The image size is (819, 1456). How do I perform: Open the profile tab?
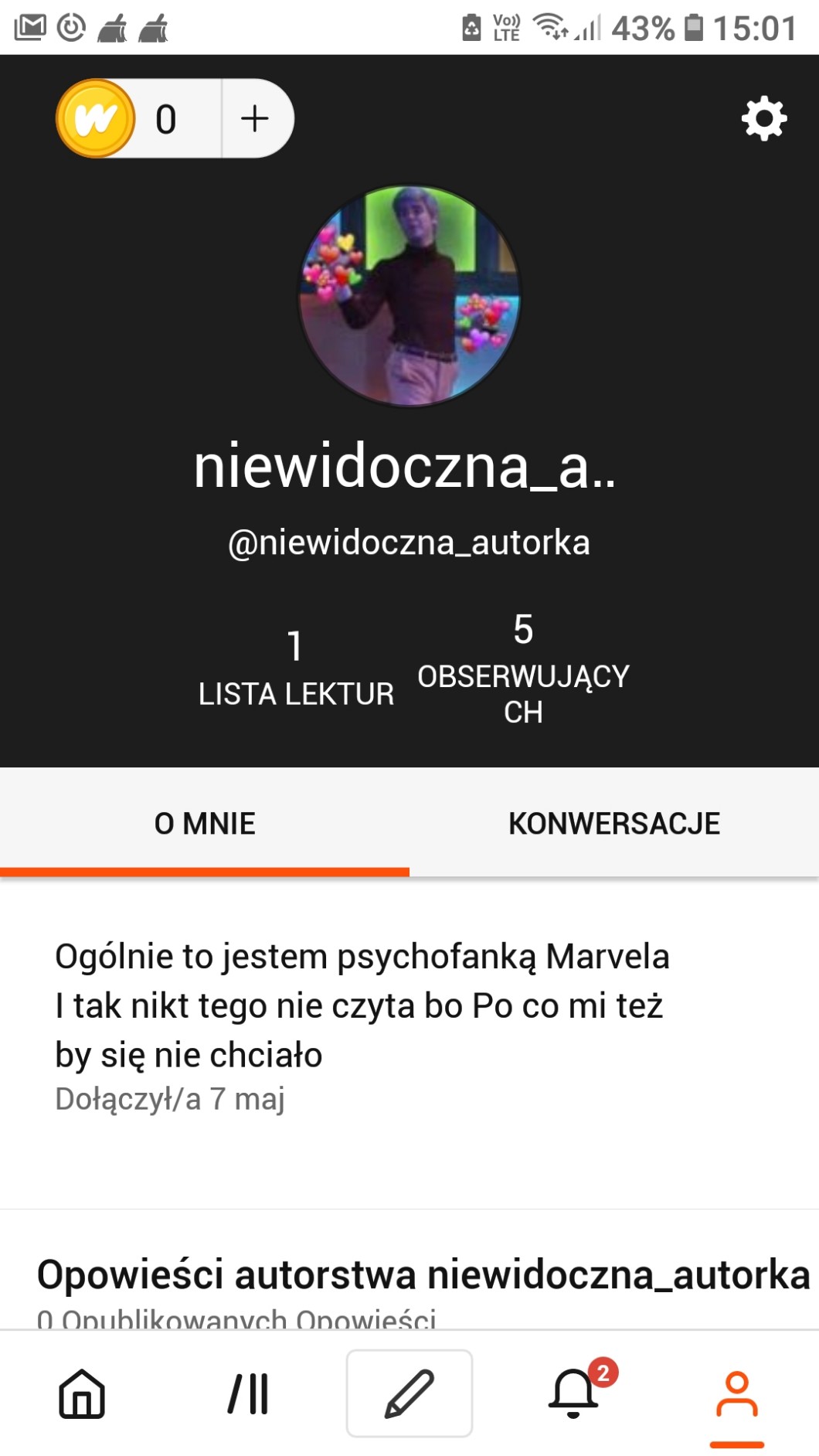coord(737,1393)
